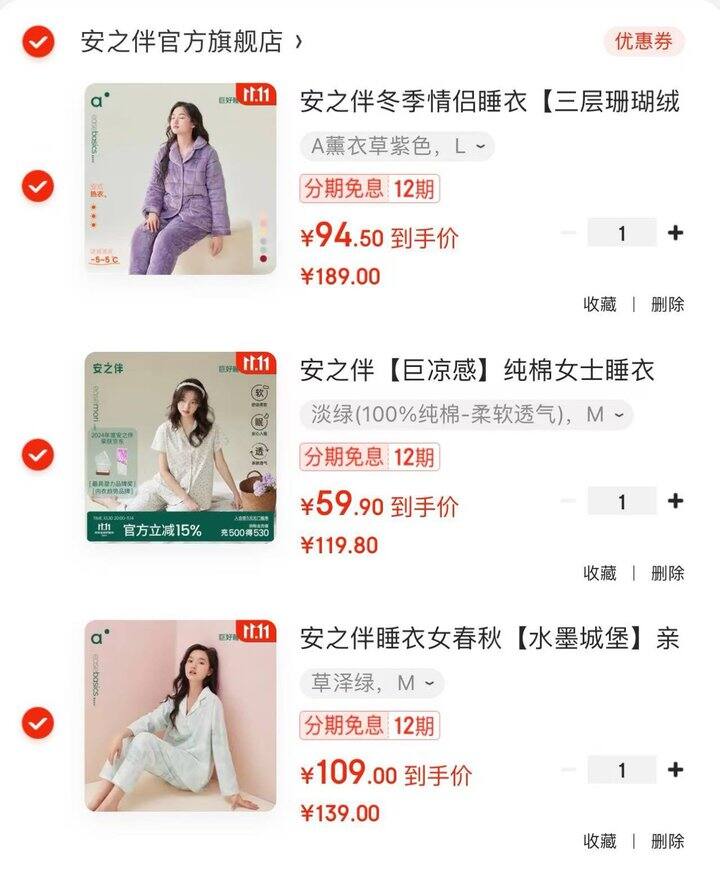Open the 水墨城堡 pajama product image

click(180, 715)
